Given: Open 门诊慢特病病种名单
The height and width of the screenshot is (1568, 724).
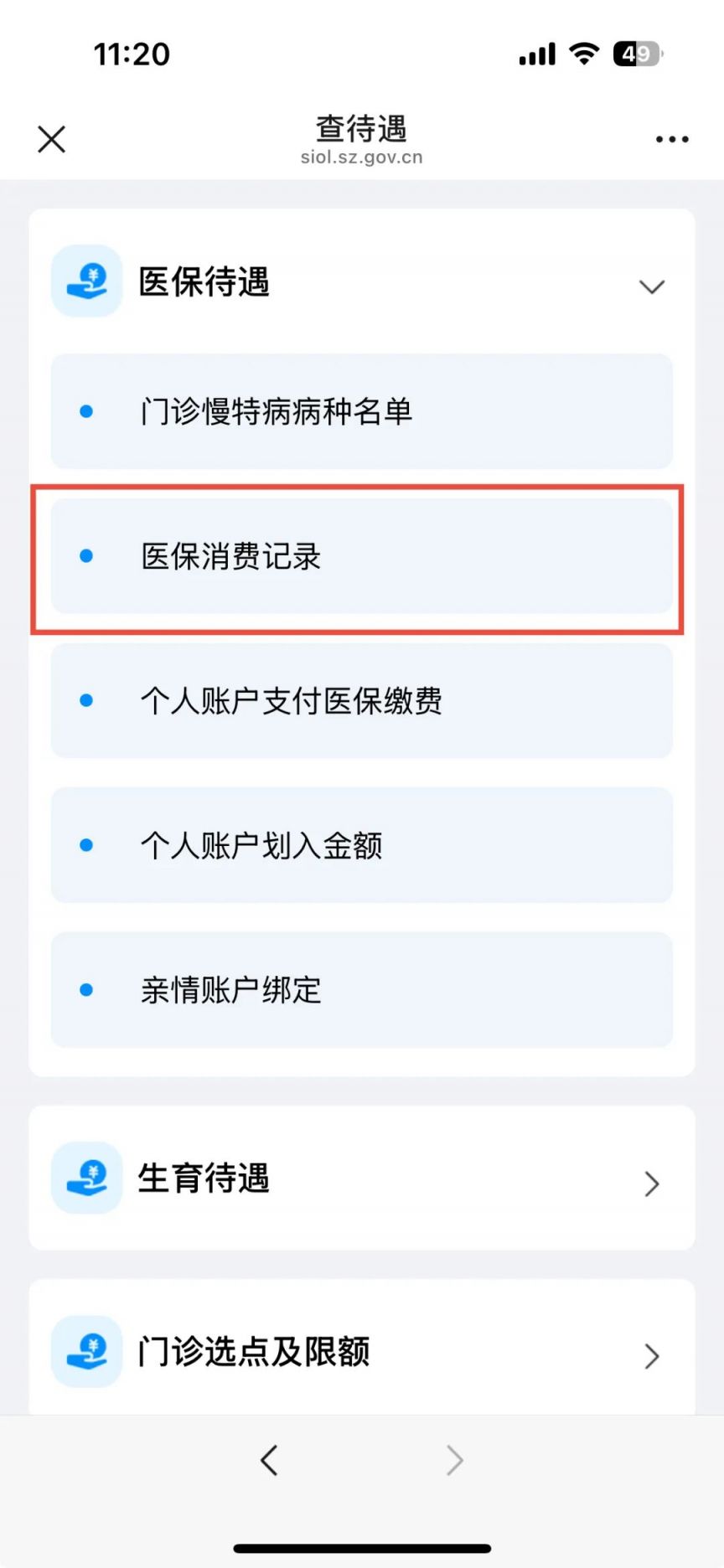Looking at the screenshot, I should (x=362, y=411).
